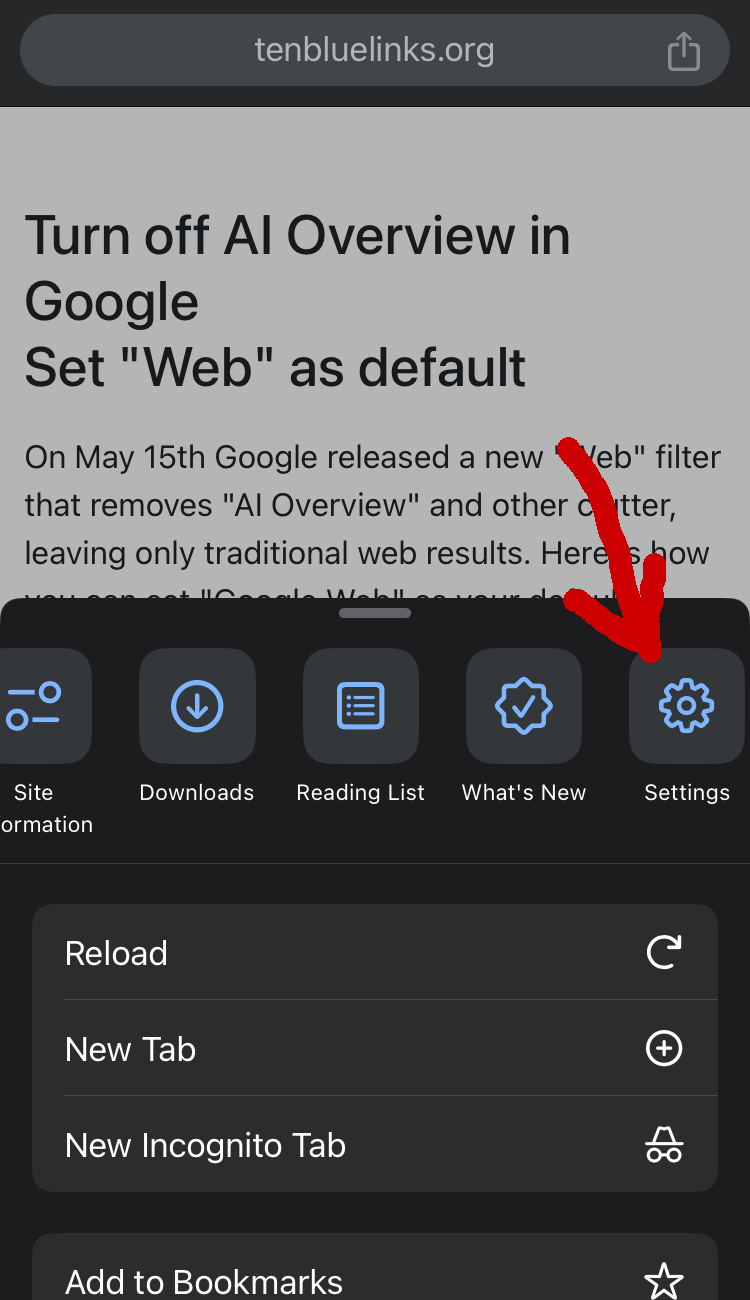The height and width of the screenshot is (1300, 750).
Task: Open a New Incognito Tab
Action: (x=375, y=1145)
